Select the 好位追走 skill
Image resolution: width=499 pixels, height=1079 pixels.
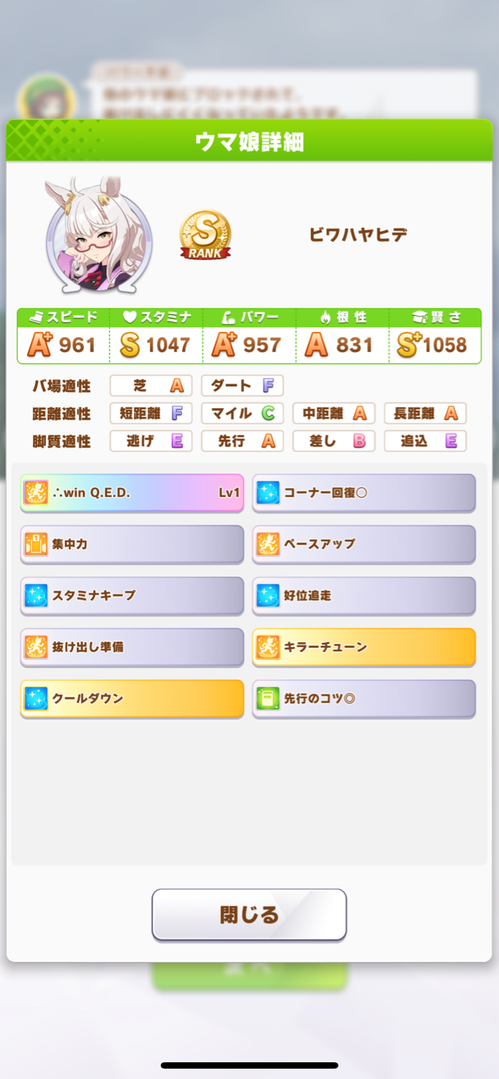364,596
